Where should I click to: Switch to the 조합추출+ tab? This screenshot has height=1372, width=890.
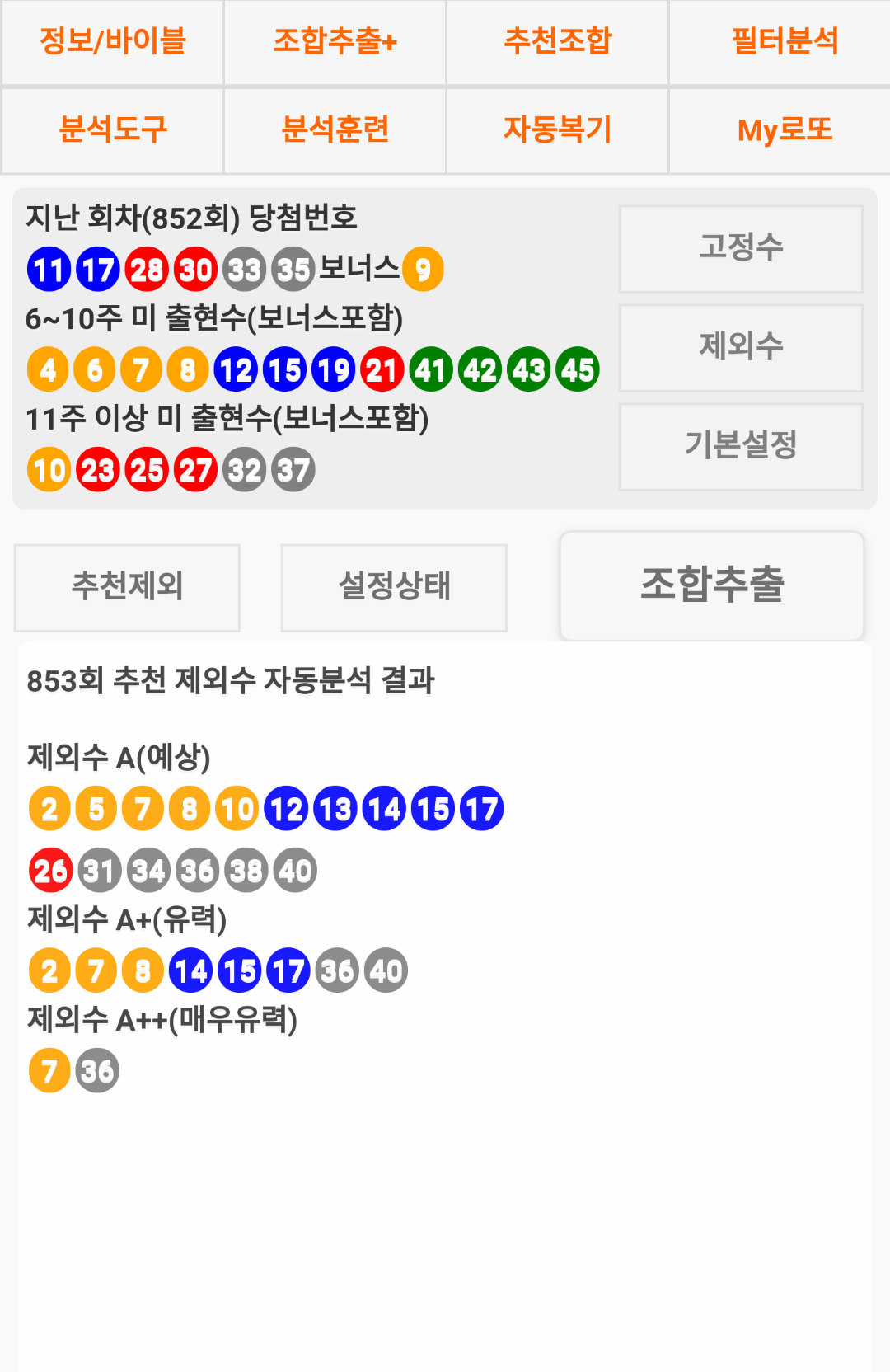335,41
